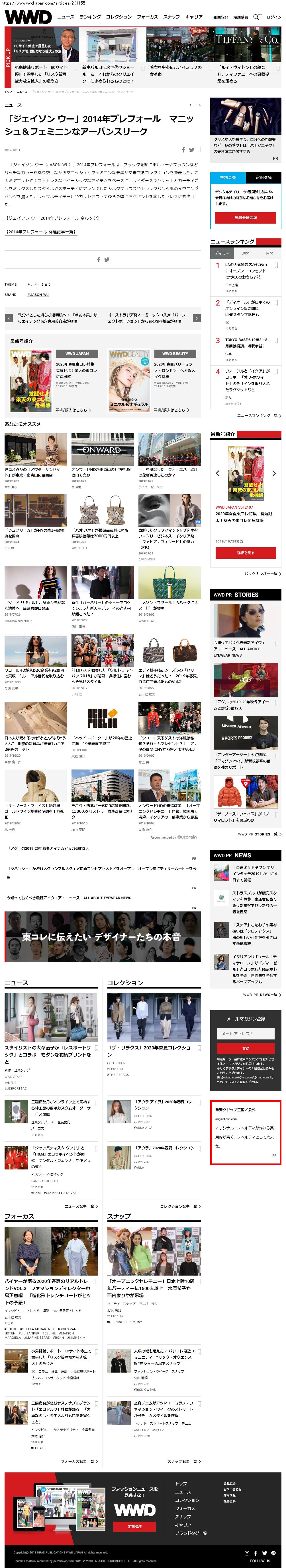This screenshot has height=1568, width=286.
Task: Tap the red 無料会員登録 button
Action: point(245,217)
